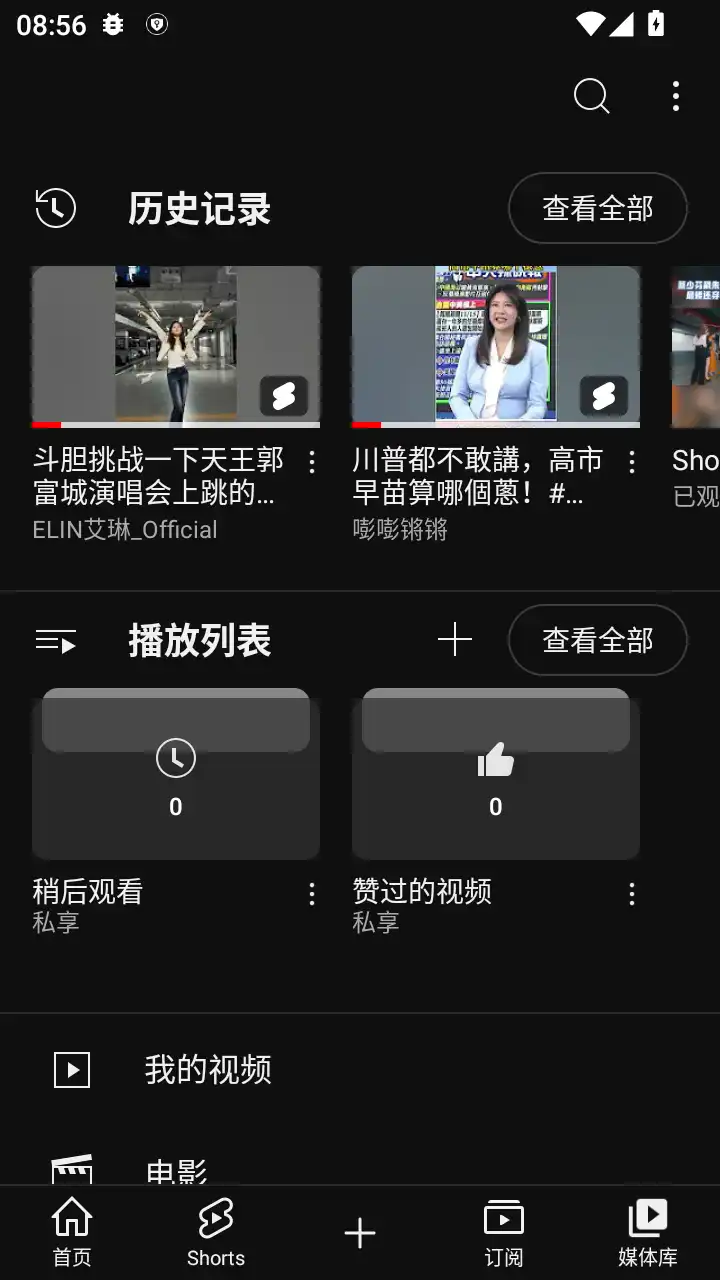720x1280 pixels.
Task: Open 我的视频 via its video icon
Action: [x=71, y=1069]
